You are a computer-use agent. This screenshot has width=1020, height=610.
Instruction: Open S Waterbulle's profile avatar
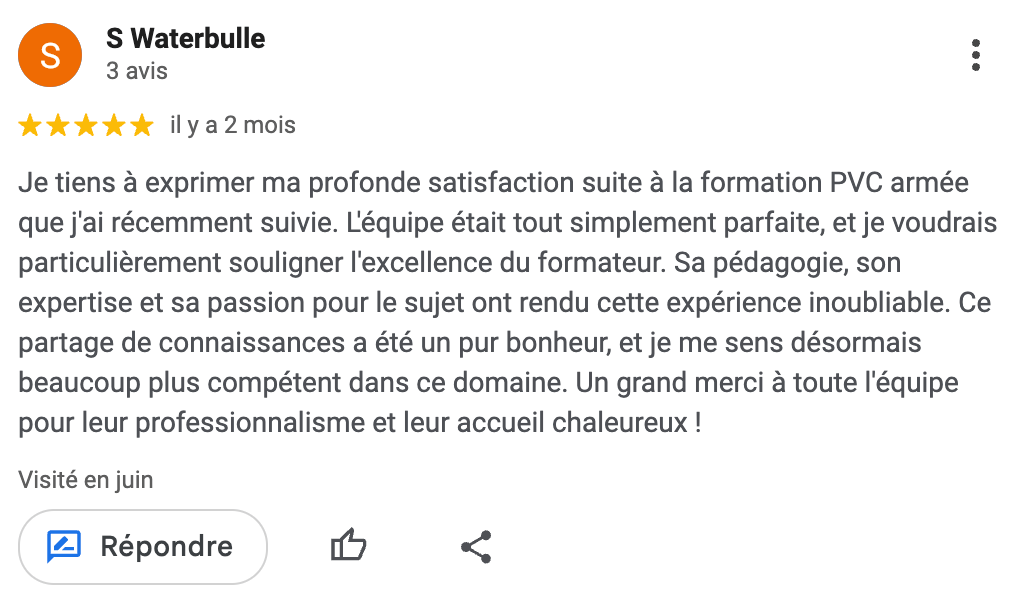(x=51, y=55)
